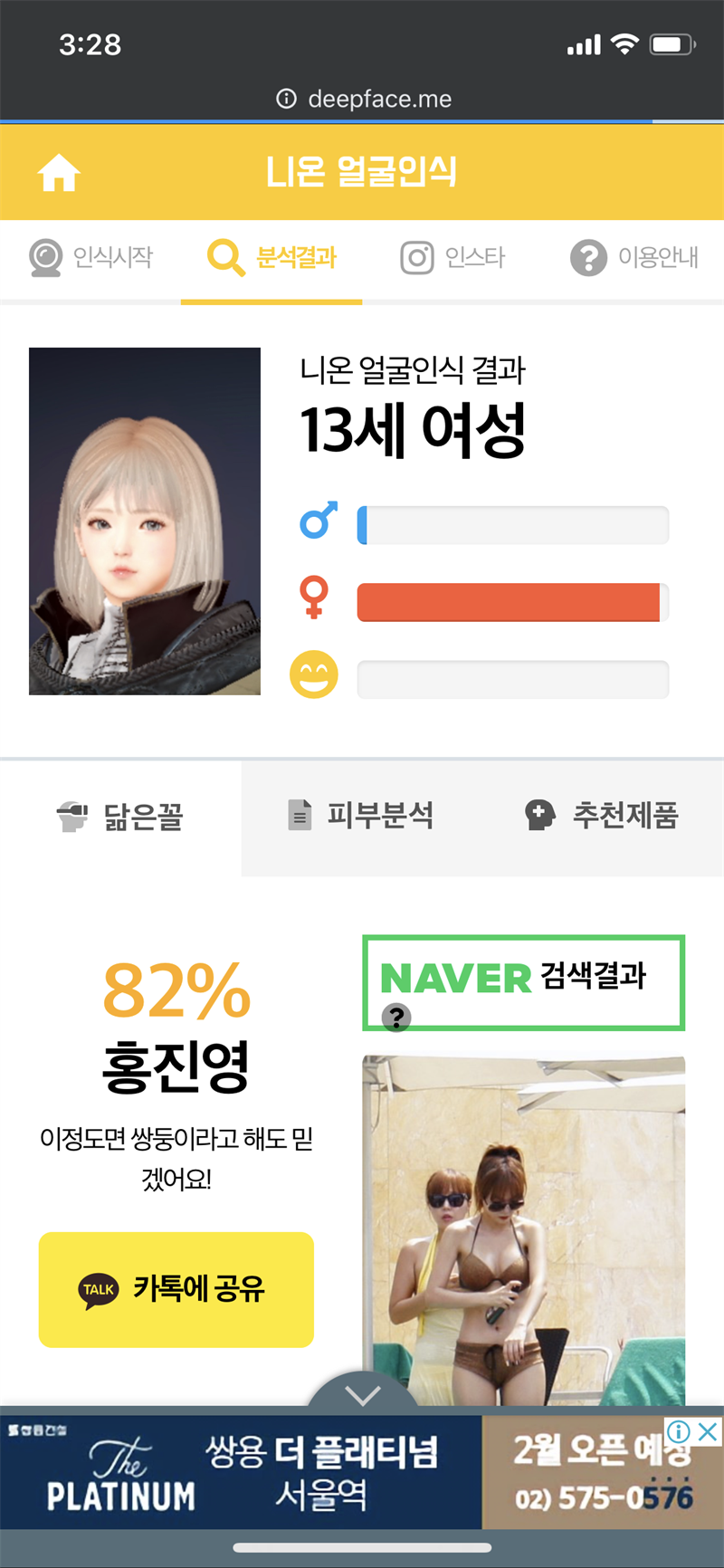
Task: Open the 추천제품 section
Action: pyautogui.click(x=603, y=817)
